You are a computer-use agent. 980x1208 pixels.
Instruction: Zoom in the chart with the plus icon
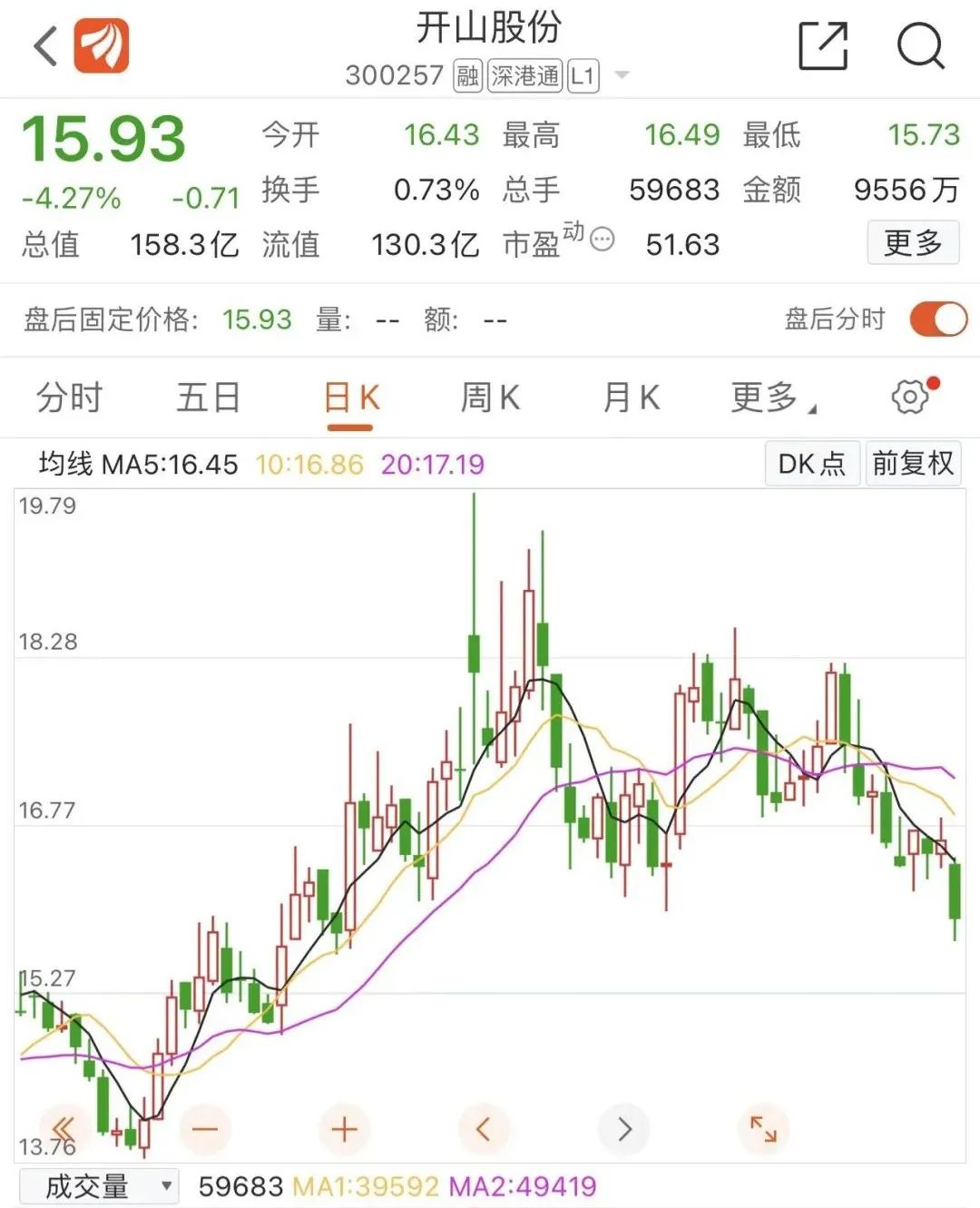(345, 1129)
